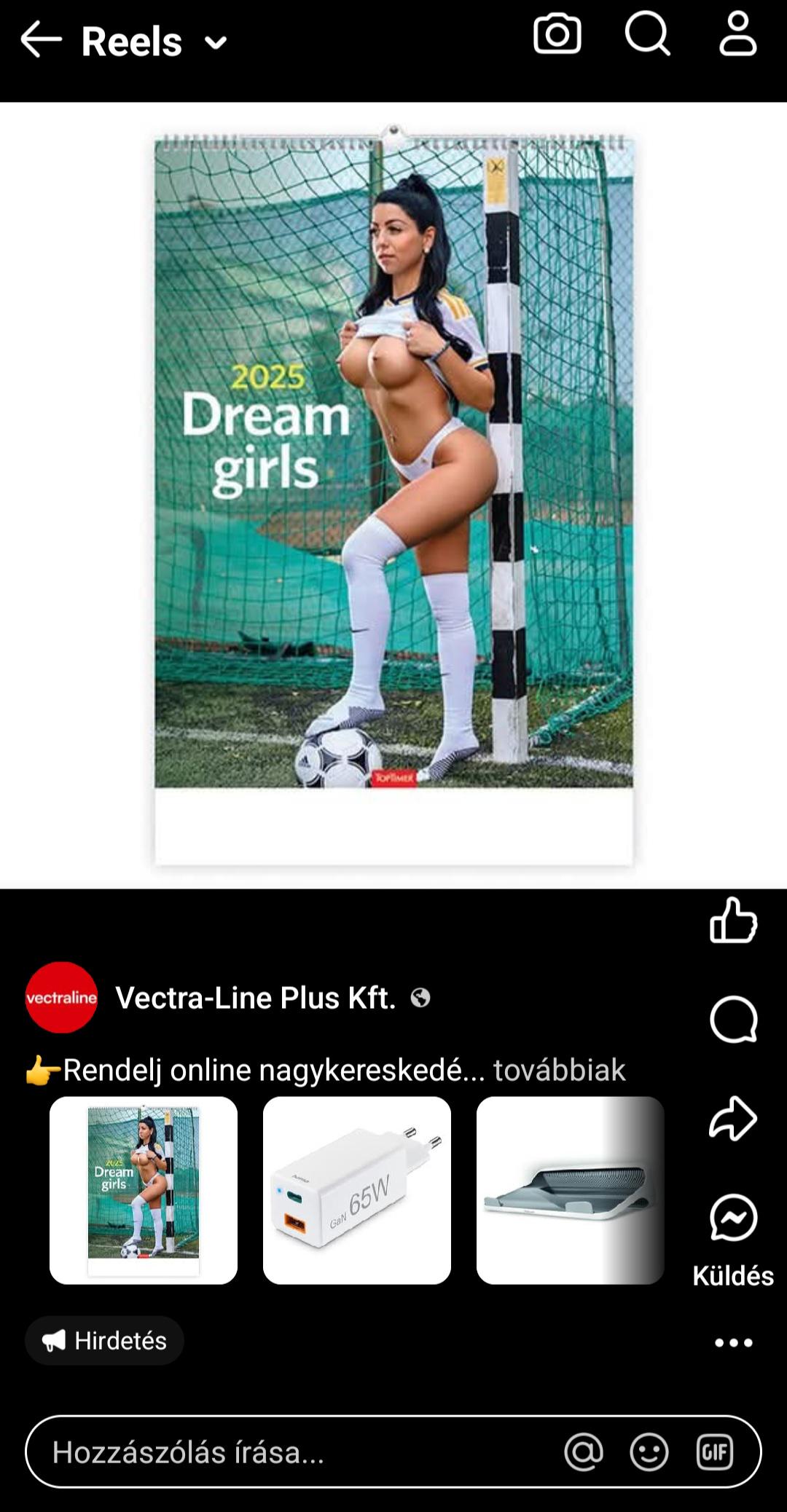Viewport: 787px width, 1512px height.
Task: Open the comments bubble
Action: pyautogui.click(x=733, y=1019)
